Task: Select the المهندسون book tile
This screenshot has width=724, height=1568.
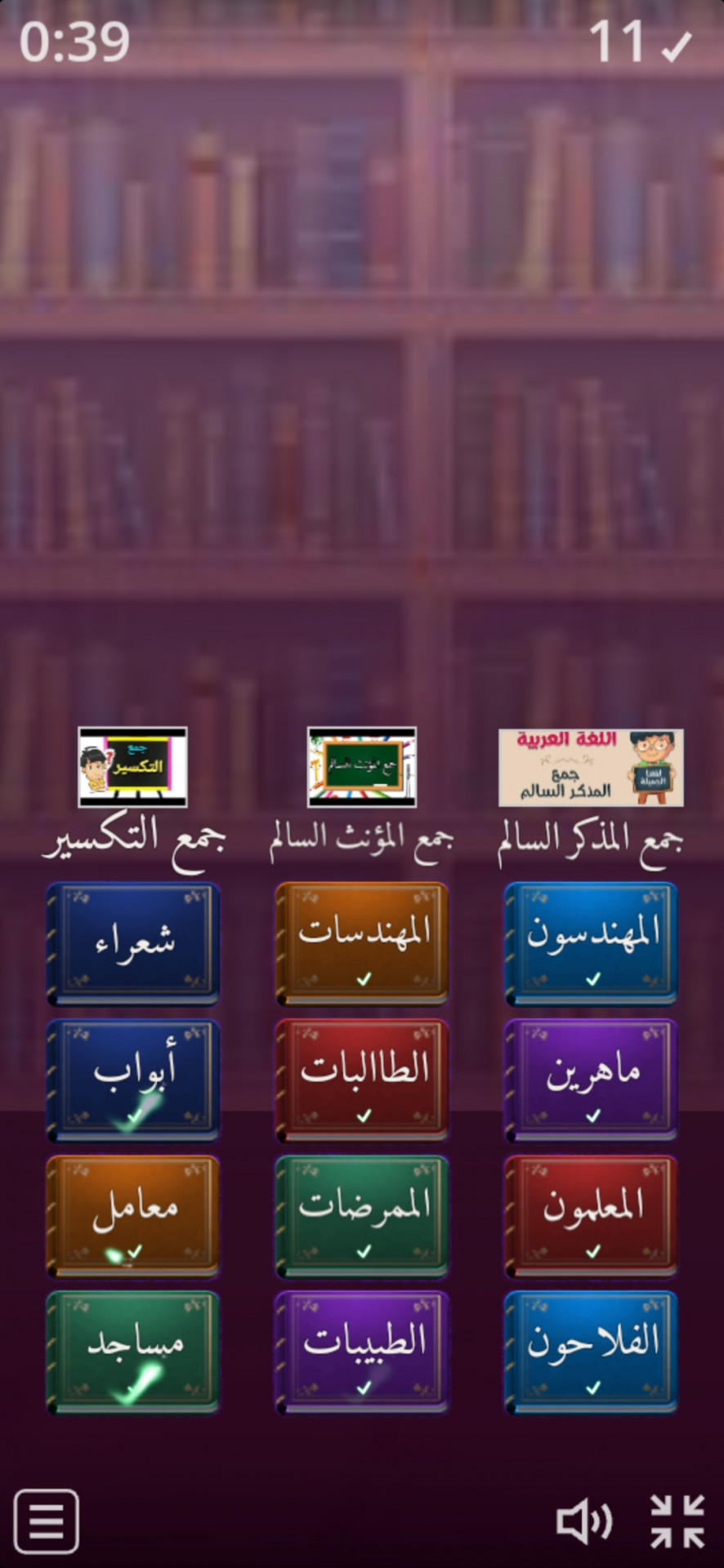Action: coord(592,943)
